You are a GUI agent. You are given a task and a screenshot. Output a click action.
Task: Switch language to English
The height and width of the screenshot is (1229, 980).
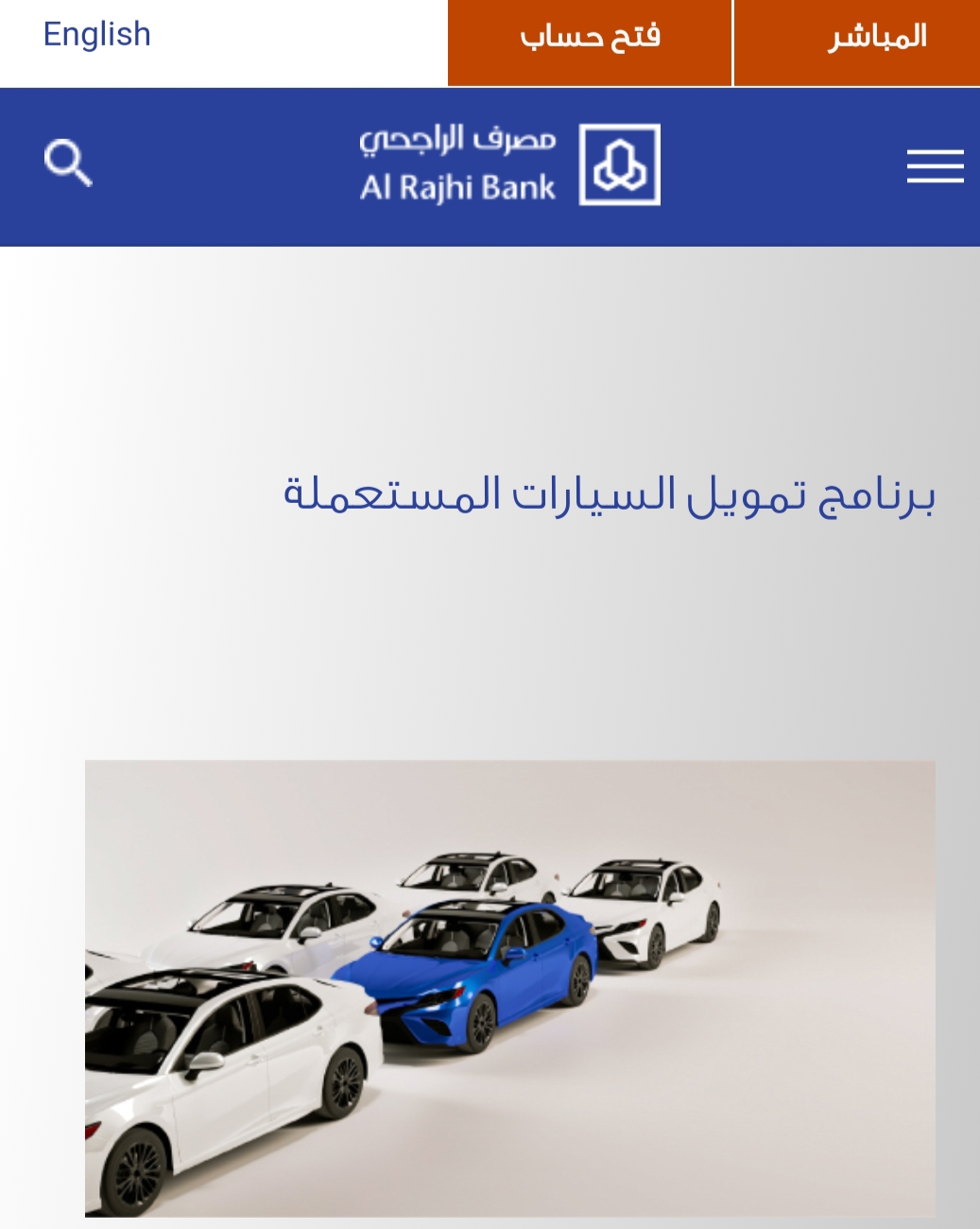[x=97, y=35]
